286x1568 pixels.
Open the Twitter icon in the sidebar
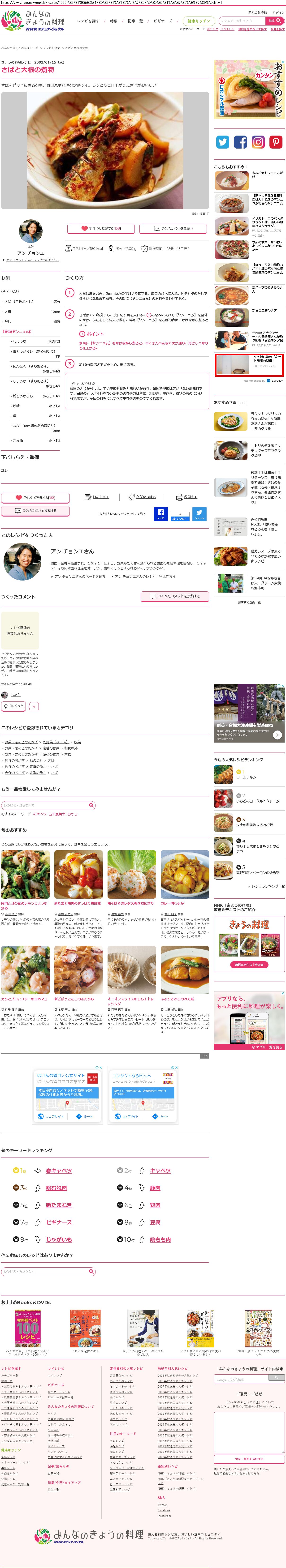pos(223,142)
